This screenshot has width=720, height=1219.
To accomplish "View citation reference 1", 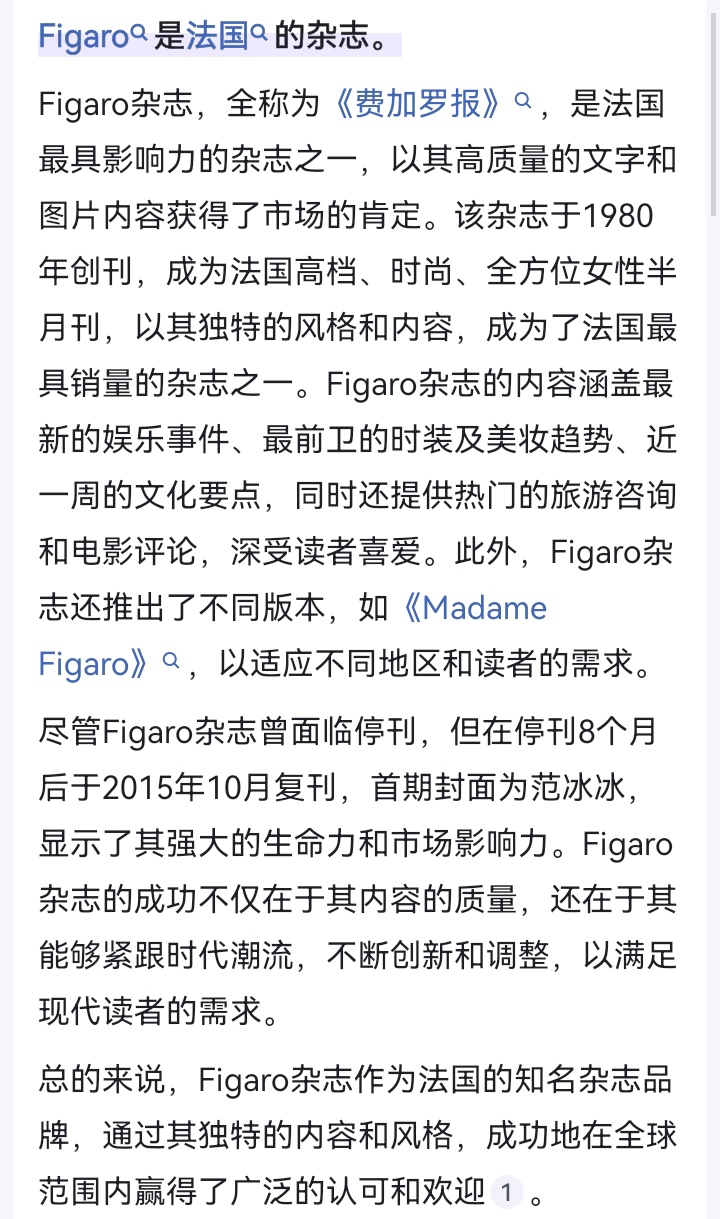I will tap(507, 1164).
